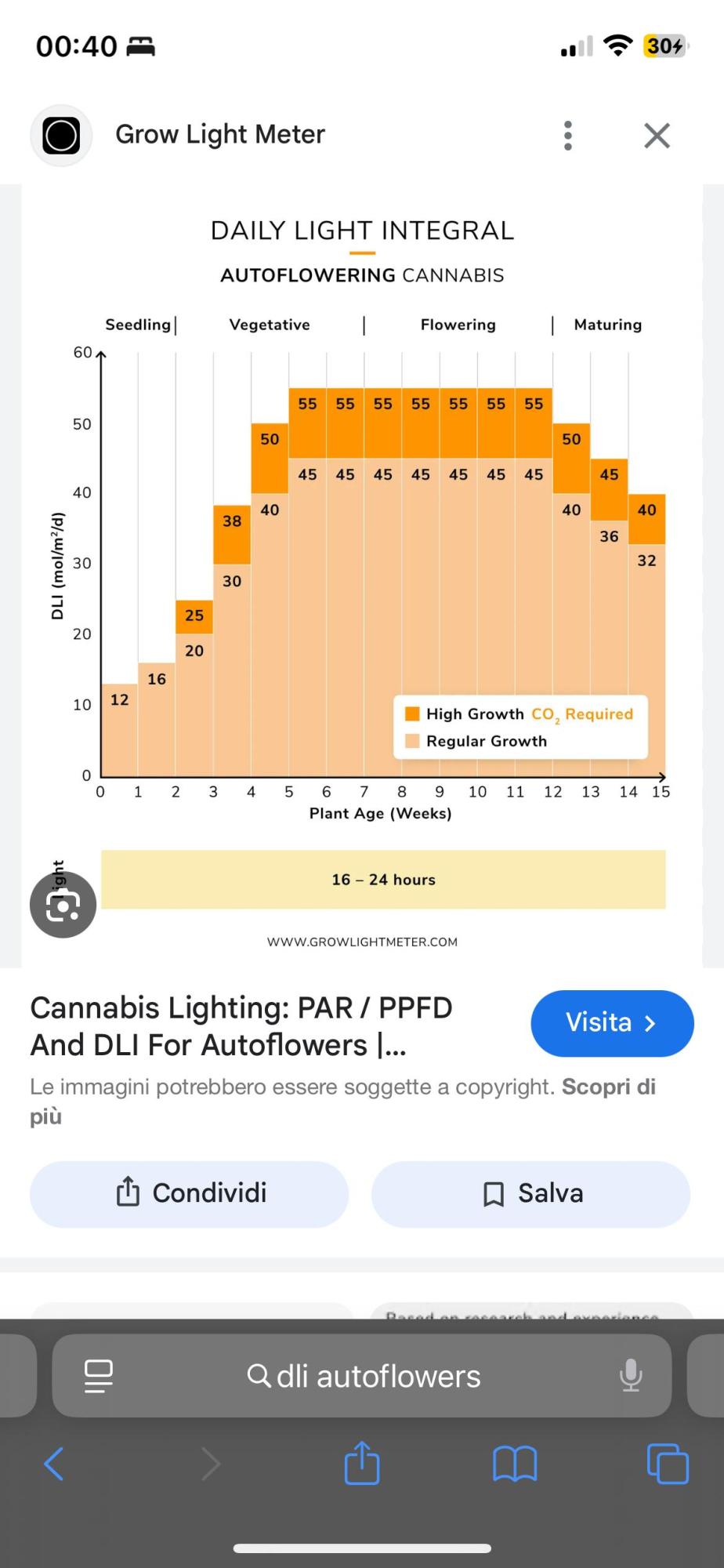This screenshot has height=1568, width=724.
Task: Open the page settings menu icon
Action: [x=99, y=1376]
